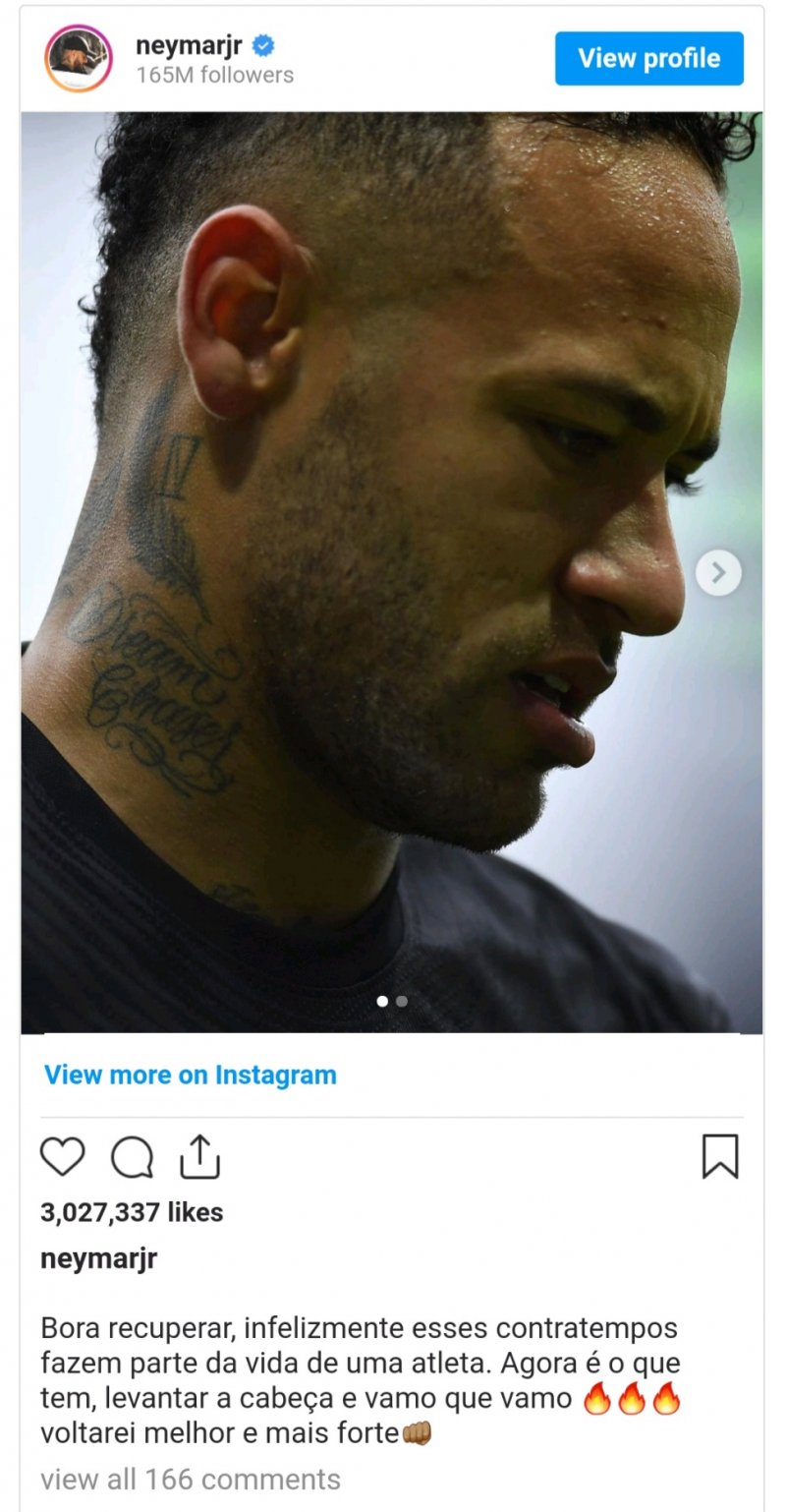View all 166 comments

pos(191,1479)
